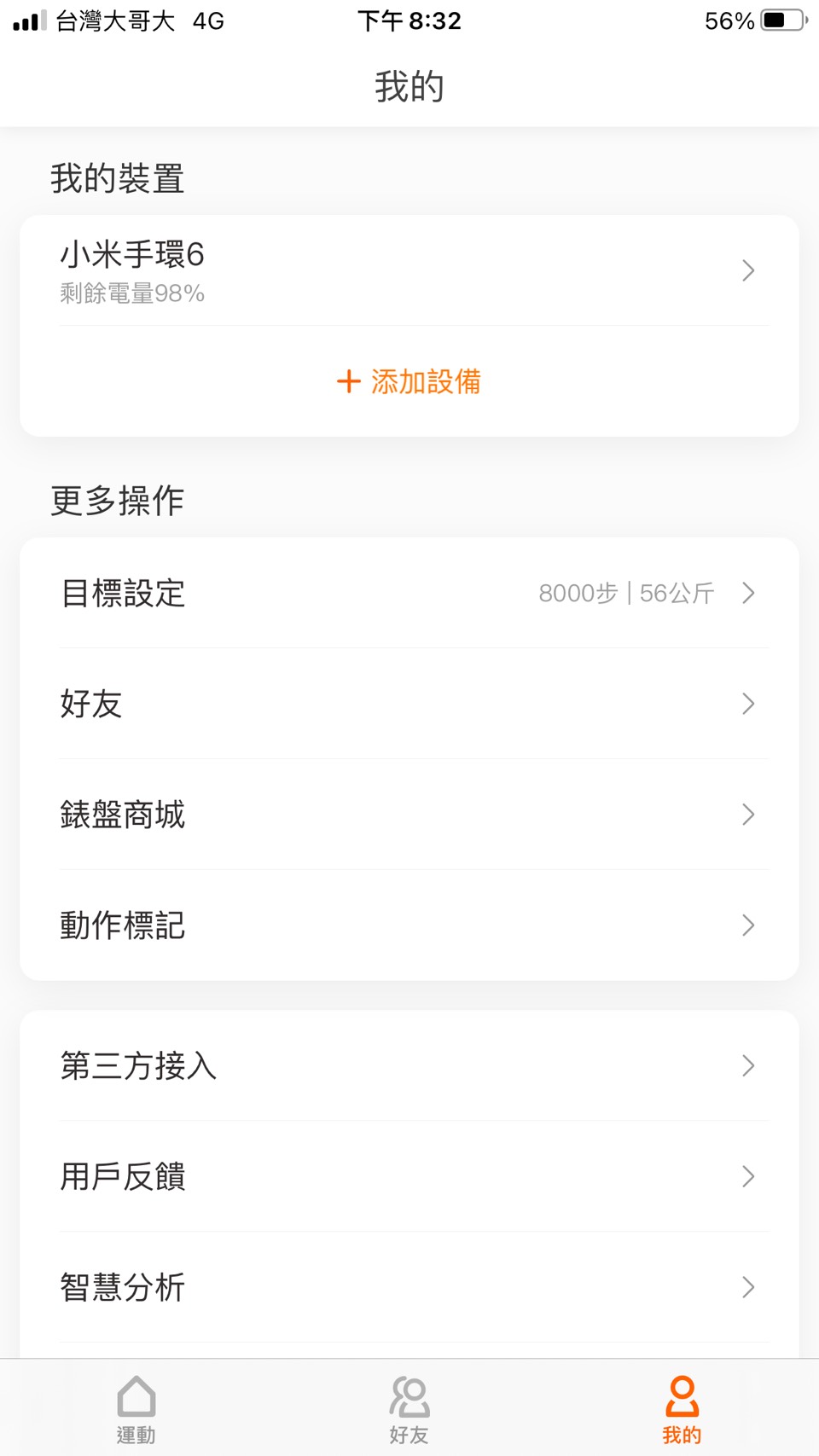Switch to the 好友 bottom tab
This screenshot has height=1456, width=819.
[409, 1409]
